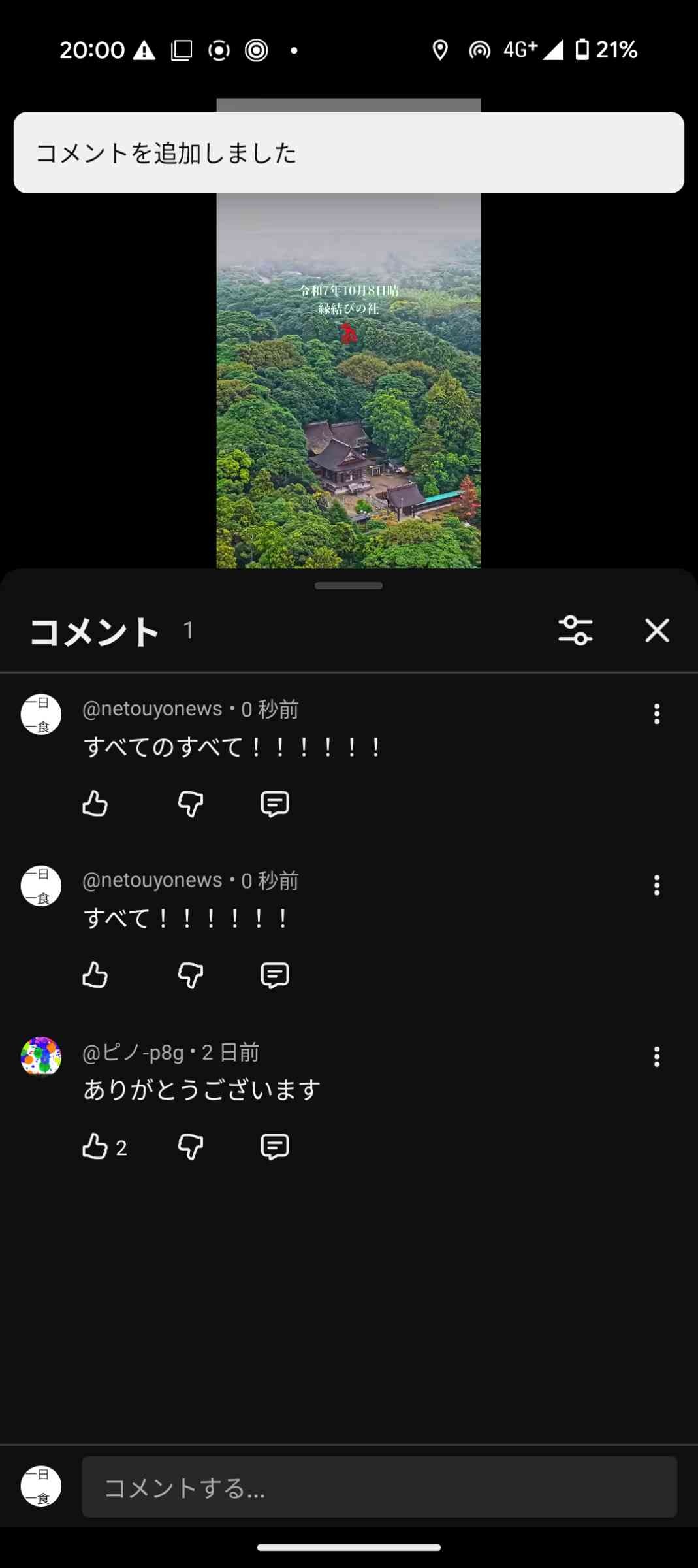The width and height of the screenshot is (698, 1568).
Task: Dislike the comment すべてのすべて！！！！！！
Action: [x=191, y=804]
